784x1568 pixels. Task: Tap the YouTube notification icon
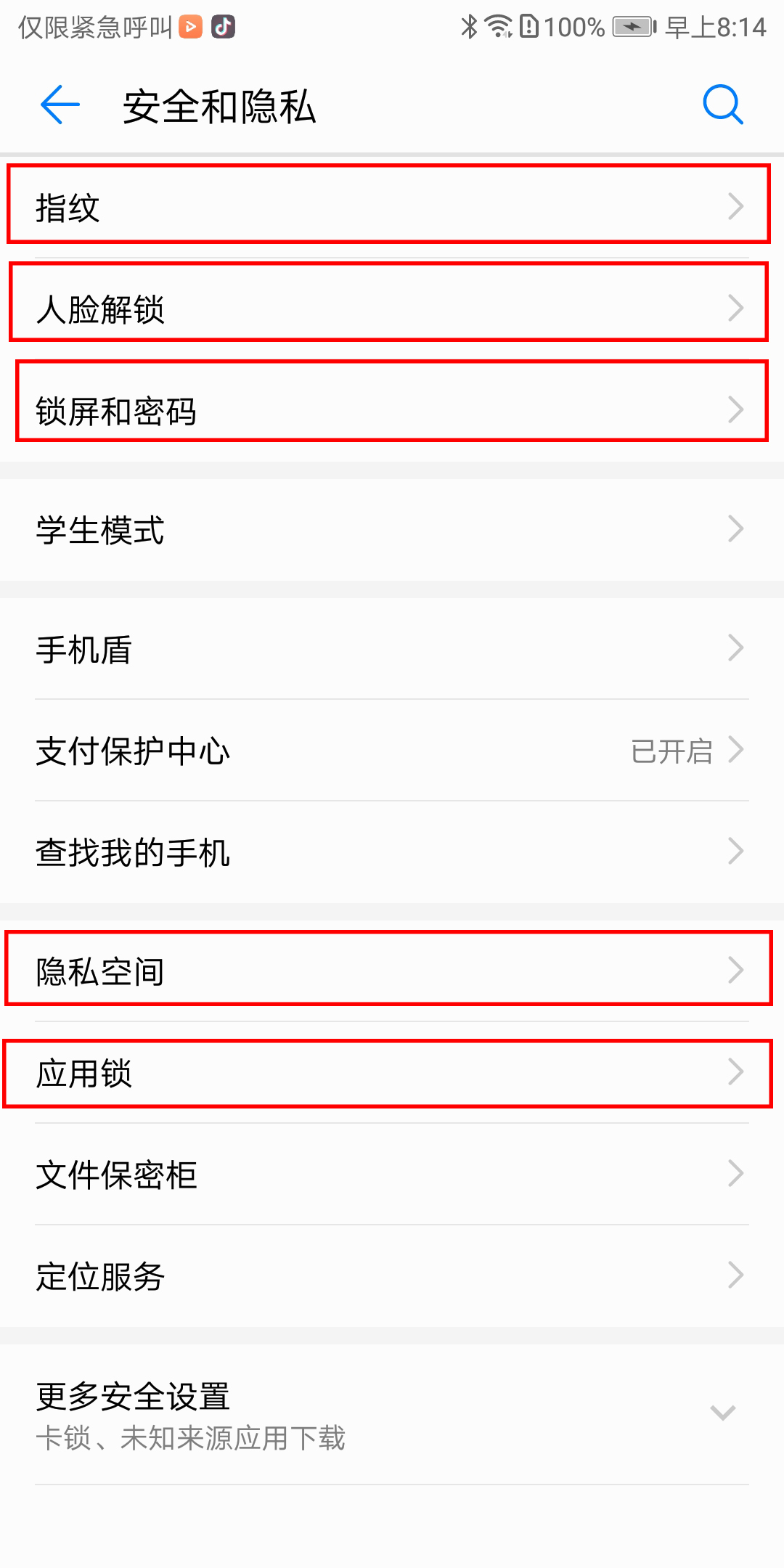190,28
